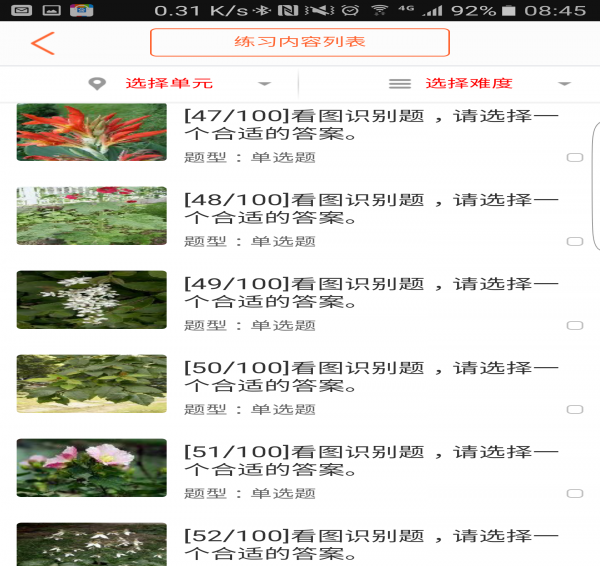600x566 pixels.
Task: Toggle the checkbox for question [51/100]
Action: pos(574,494)
